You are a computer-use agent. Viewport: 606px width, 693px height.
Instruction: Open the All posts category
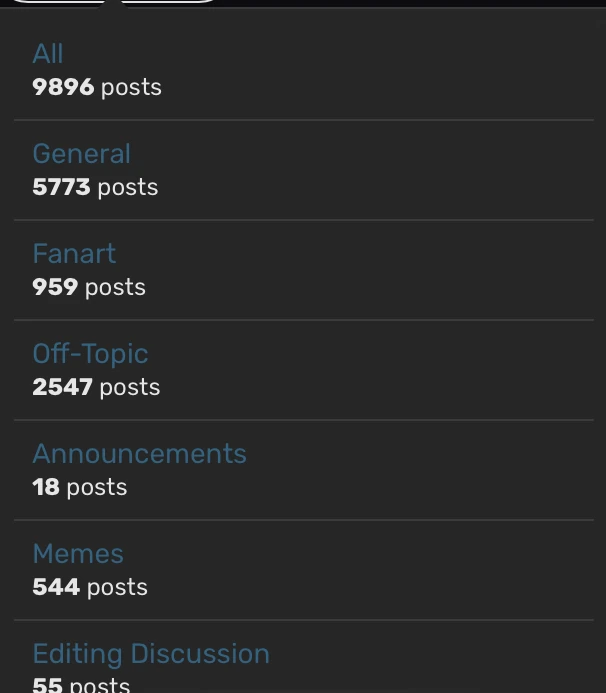click(48, 54)
